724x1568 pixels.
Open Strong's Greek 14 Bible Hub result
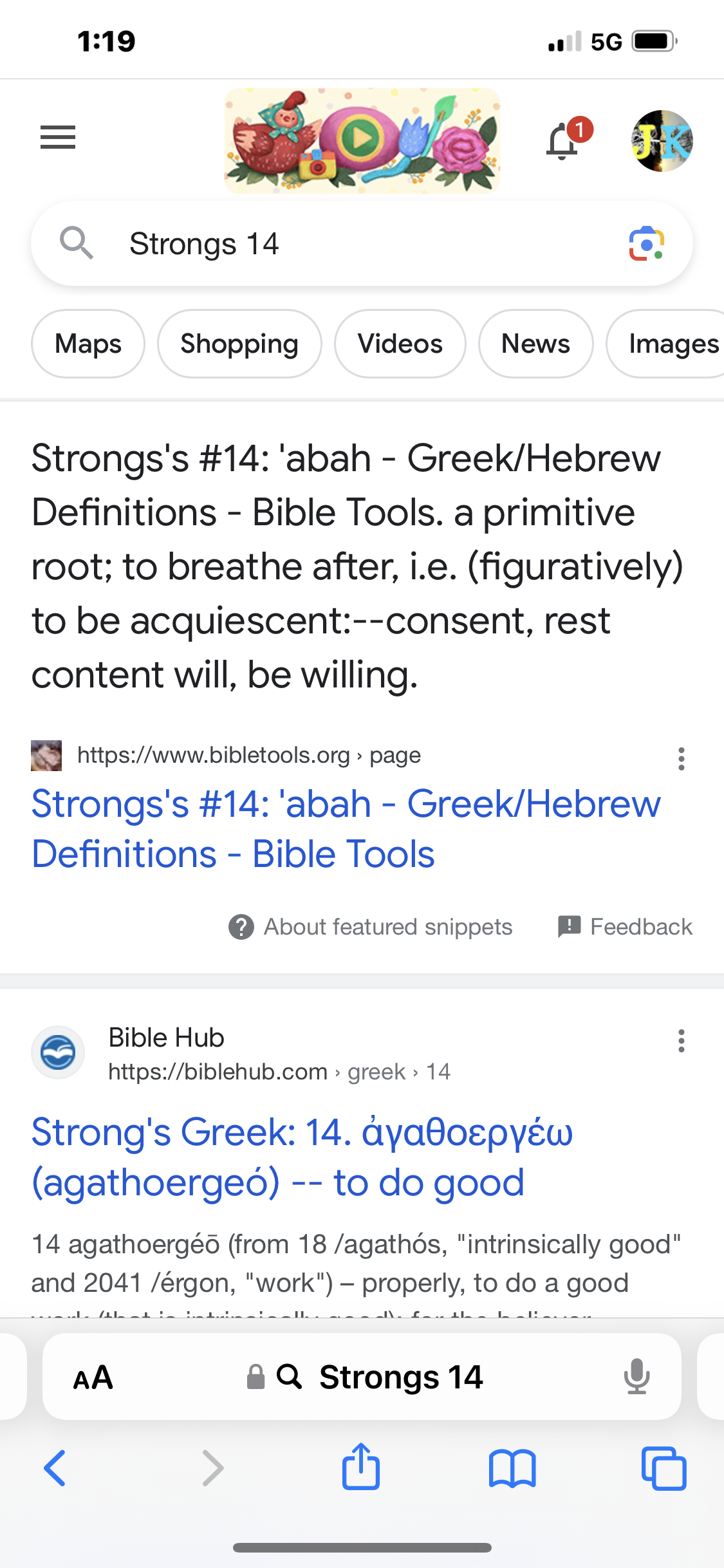coord(302,1157)
